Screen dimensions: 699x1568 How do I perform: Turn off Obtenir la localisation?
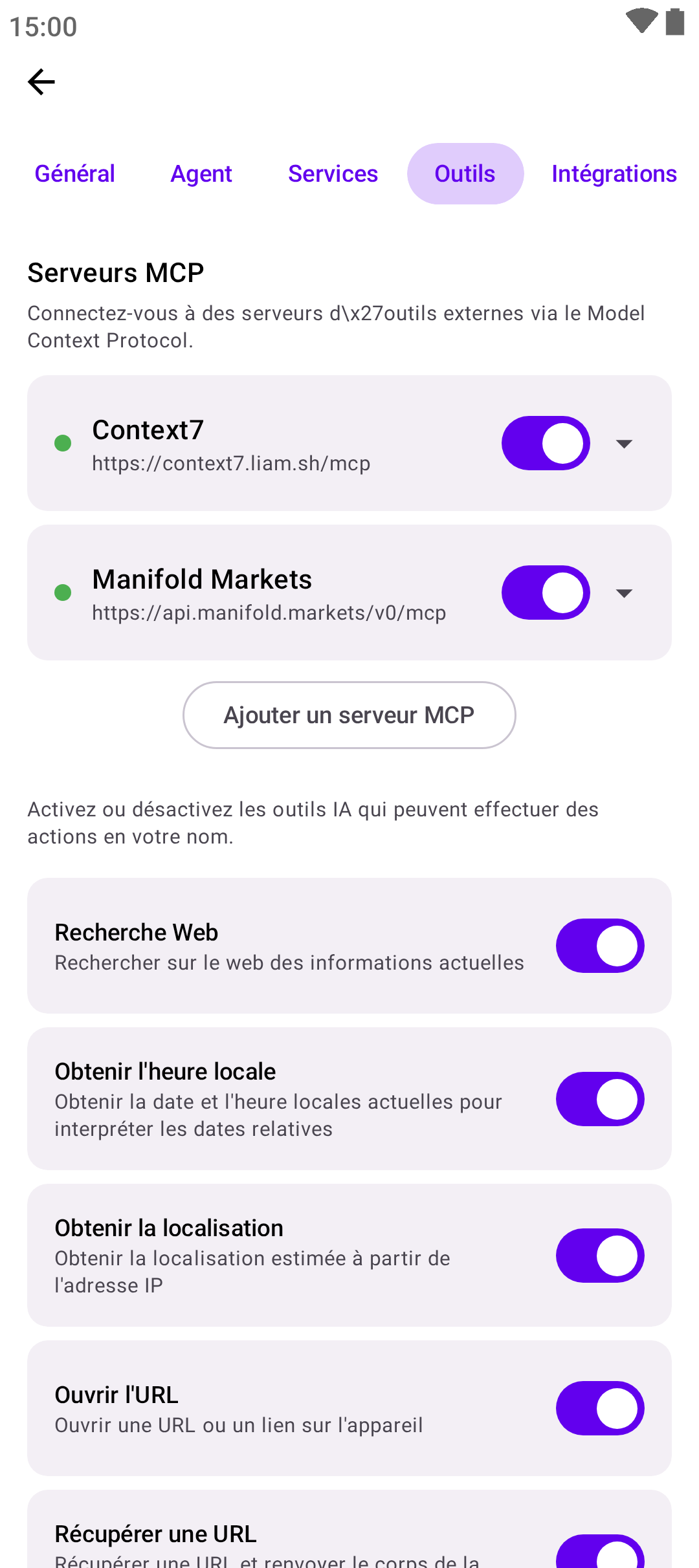click(x=600, y=1256)
